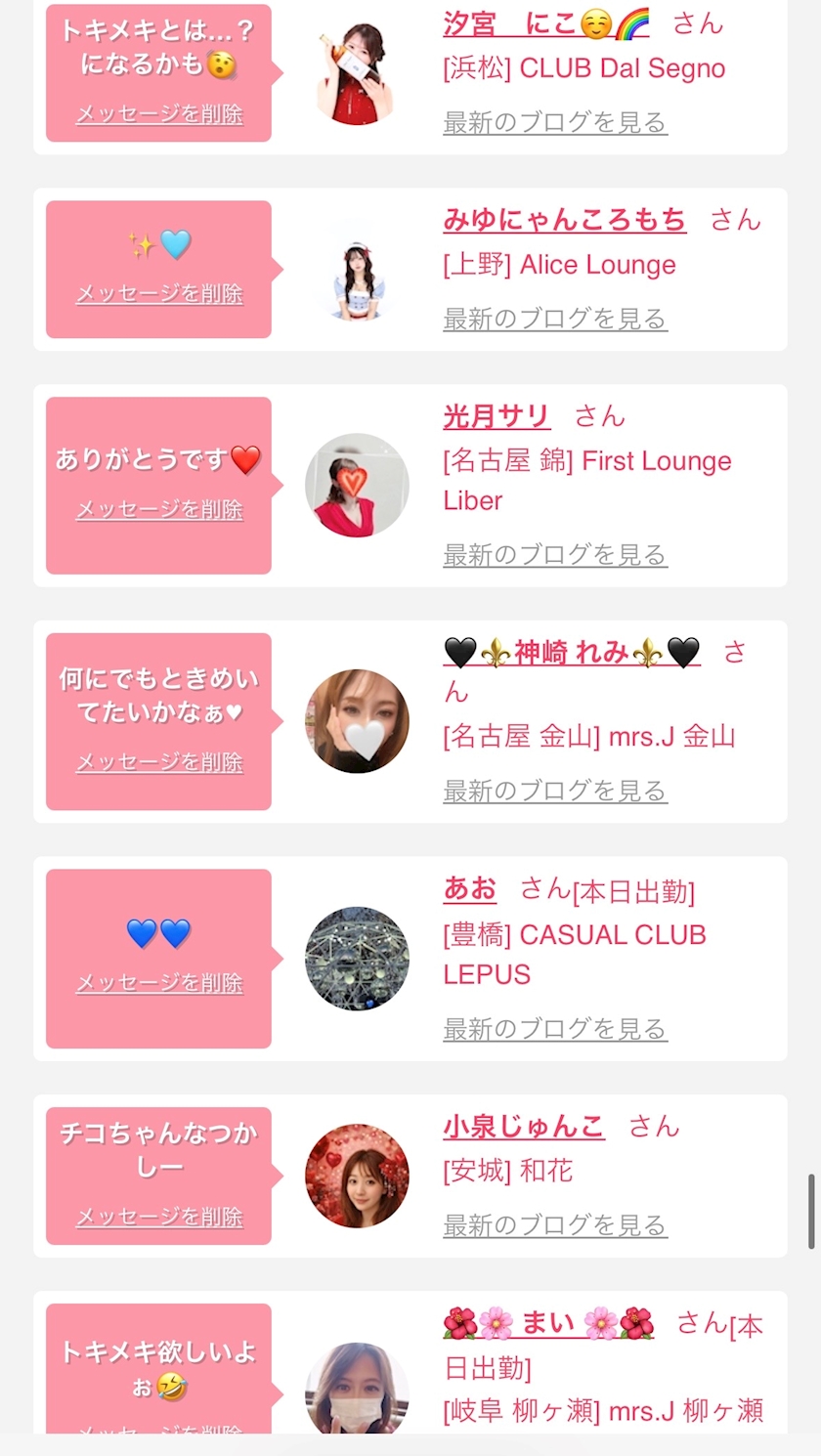This screenshot has height=1456, width=821.
Task: Delete the 何にでもときめいてたいかなぁ message
Action: click(x=159, y=762)
